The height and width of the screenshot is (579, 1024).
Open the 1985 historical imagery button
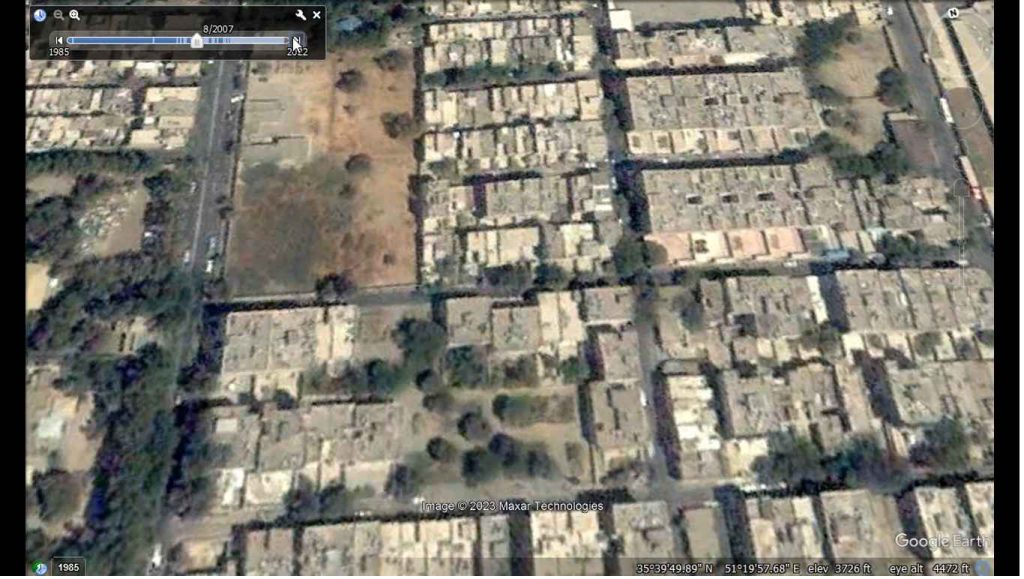pos(67,568)
